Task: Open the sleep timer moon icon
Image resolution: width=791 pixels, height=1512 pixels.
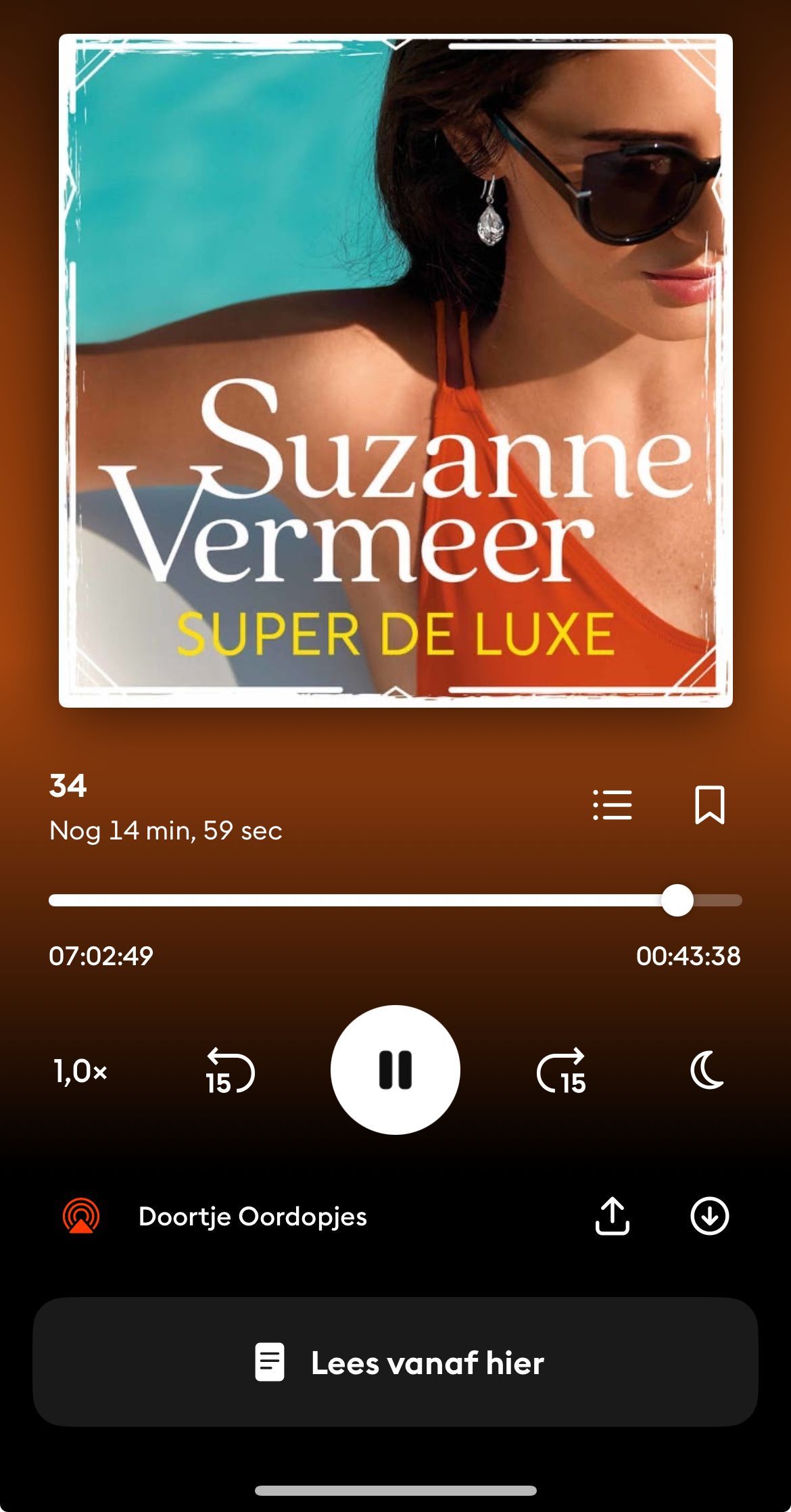Action: point(707,1069)
